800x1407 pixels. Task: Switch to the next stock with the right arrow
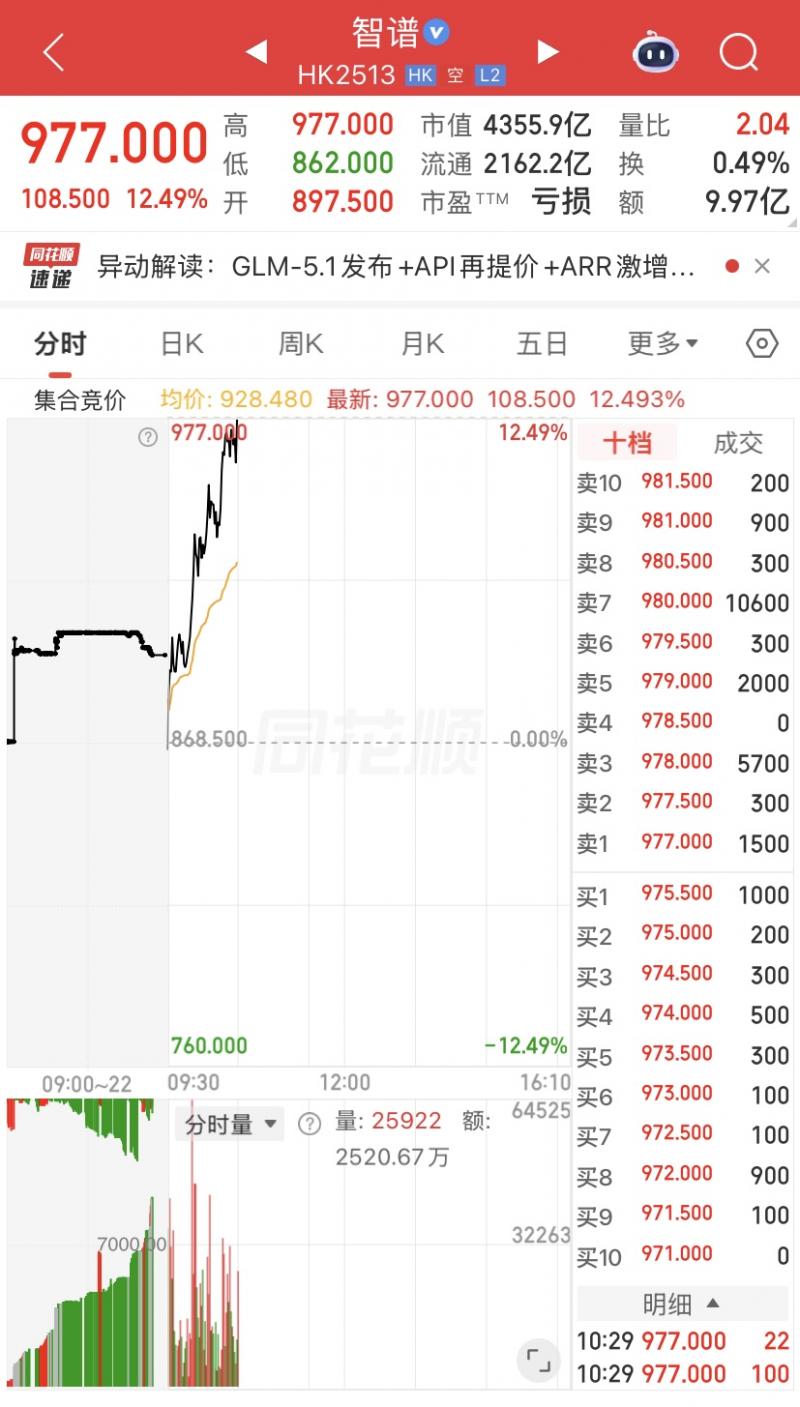click(x=547, y=52)
